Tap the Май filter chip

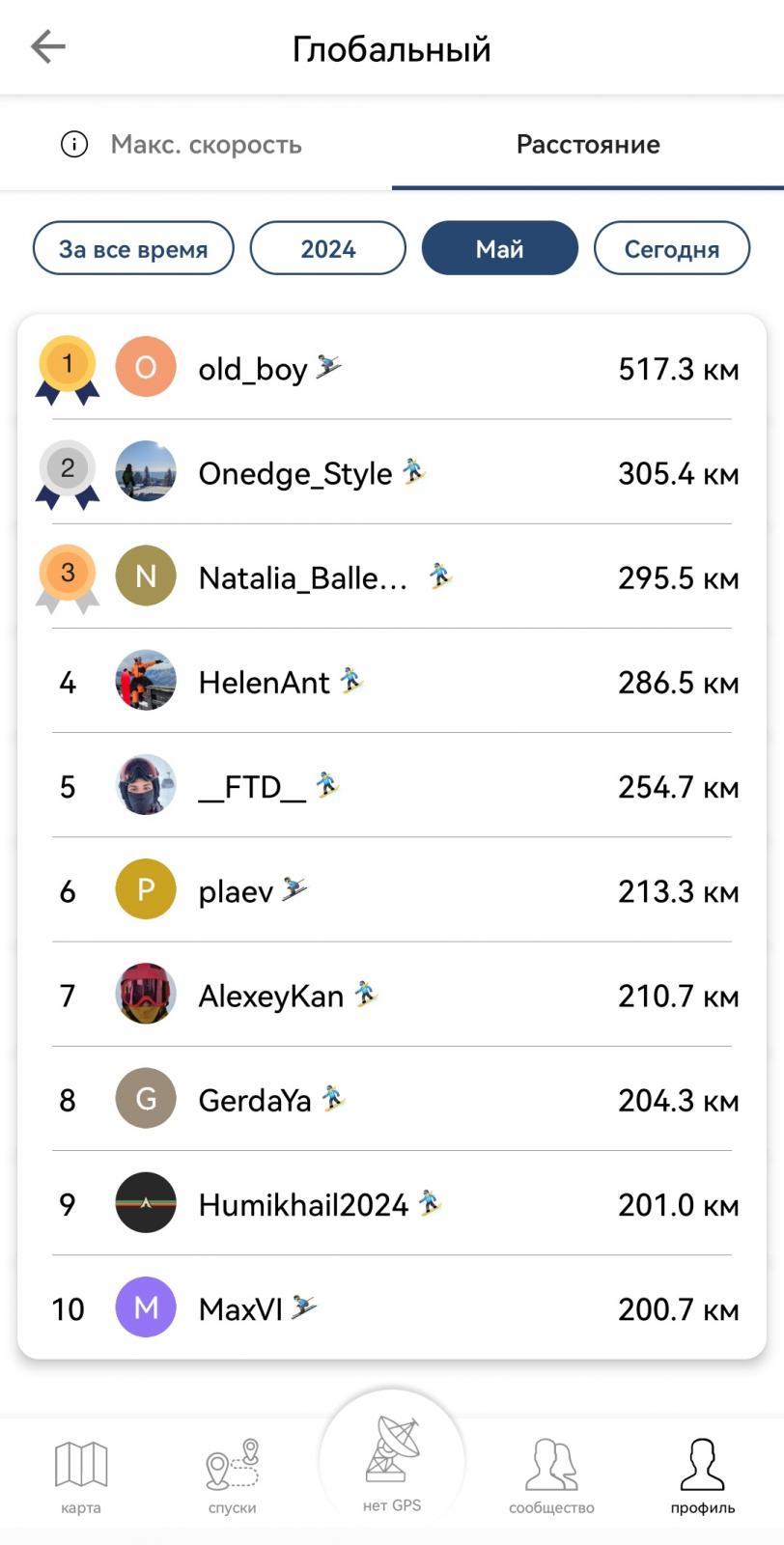coord(500,248)
